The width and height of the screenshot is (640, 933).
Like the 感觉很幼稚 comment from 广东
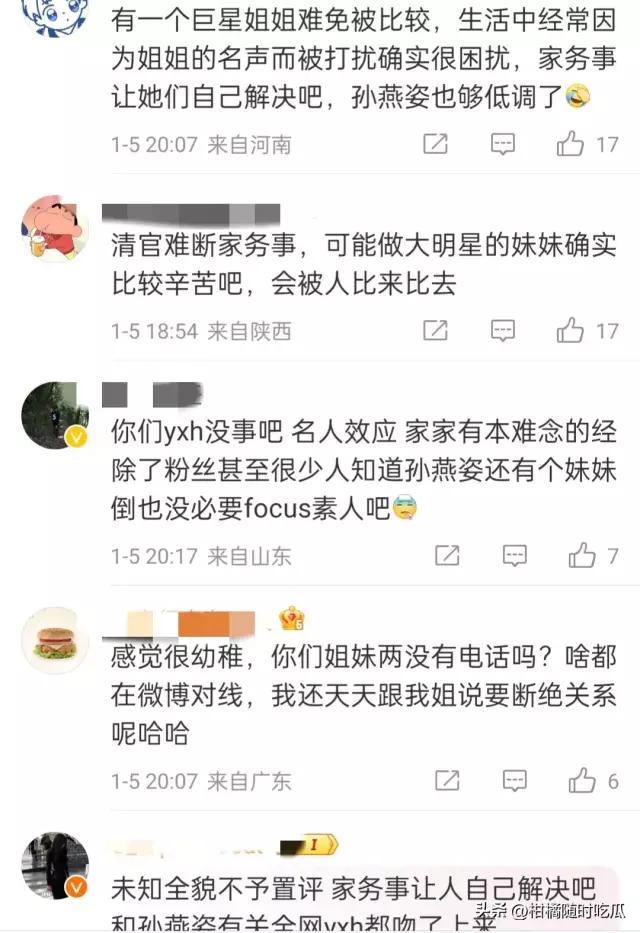pos(582,781)
